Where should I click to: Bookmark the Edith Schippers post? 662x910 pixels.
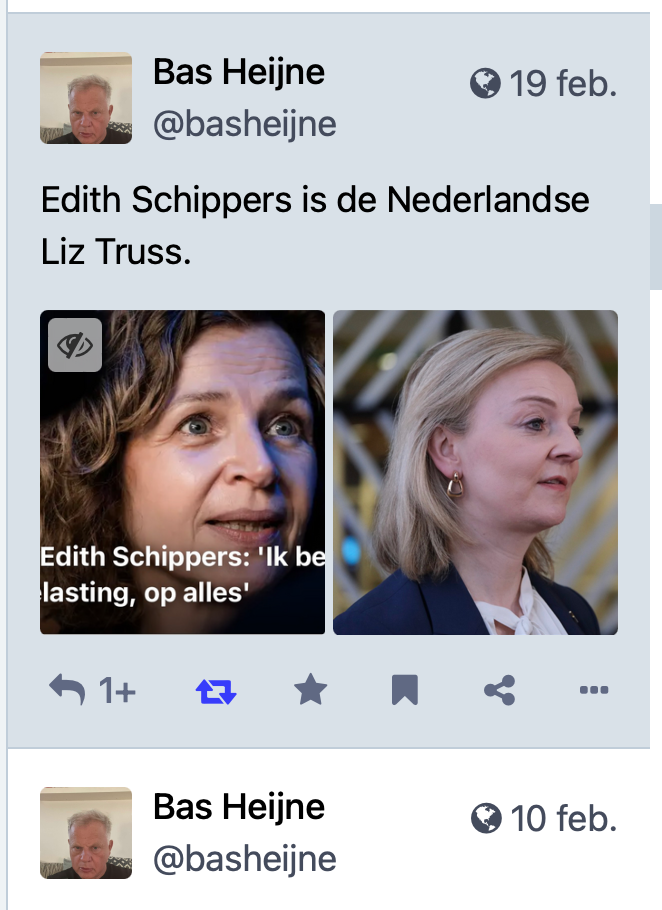pos(404,690)
